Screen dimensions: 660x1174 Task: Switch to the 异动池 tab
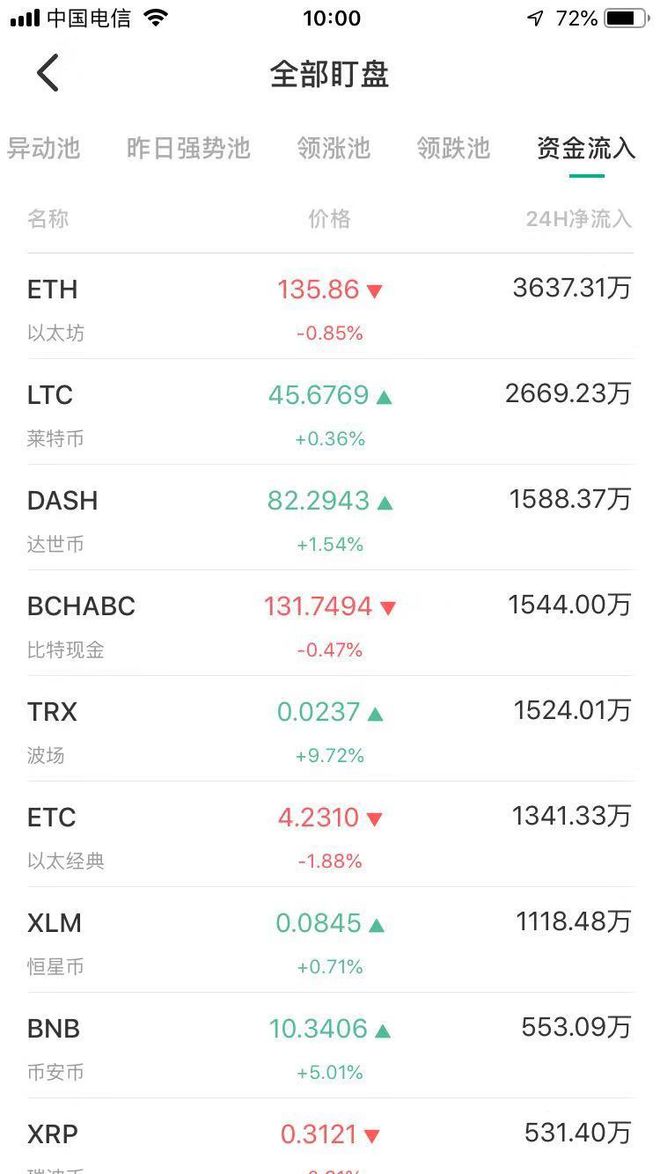(43, 149)
